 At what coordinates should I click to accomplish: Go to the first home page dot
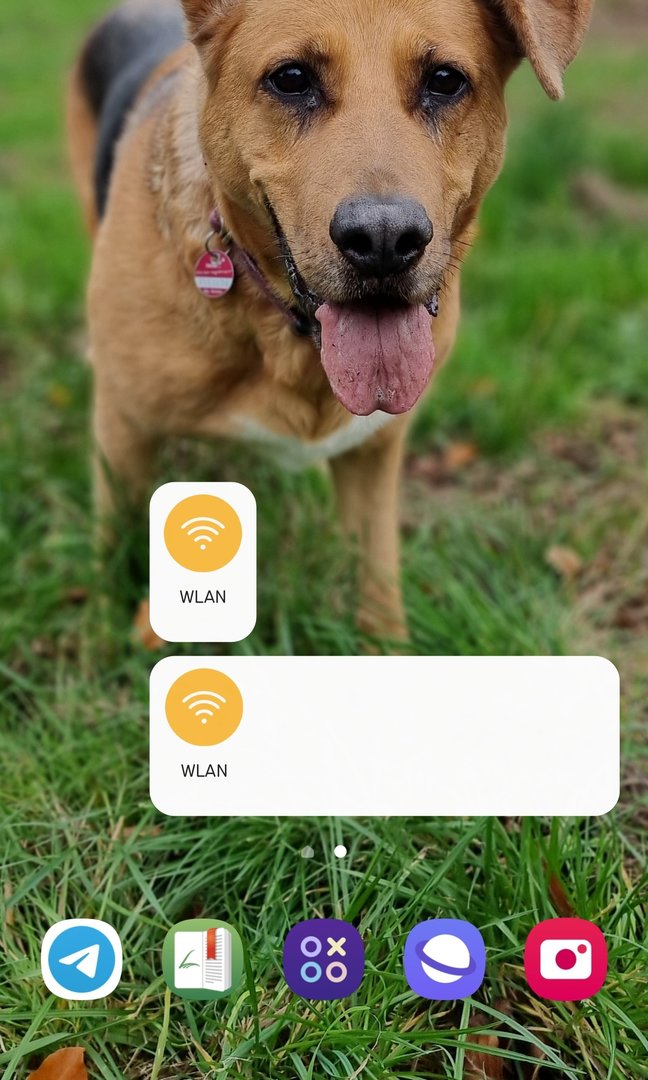(x=307, y=852)
